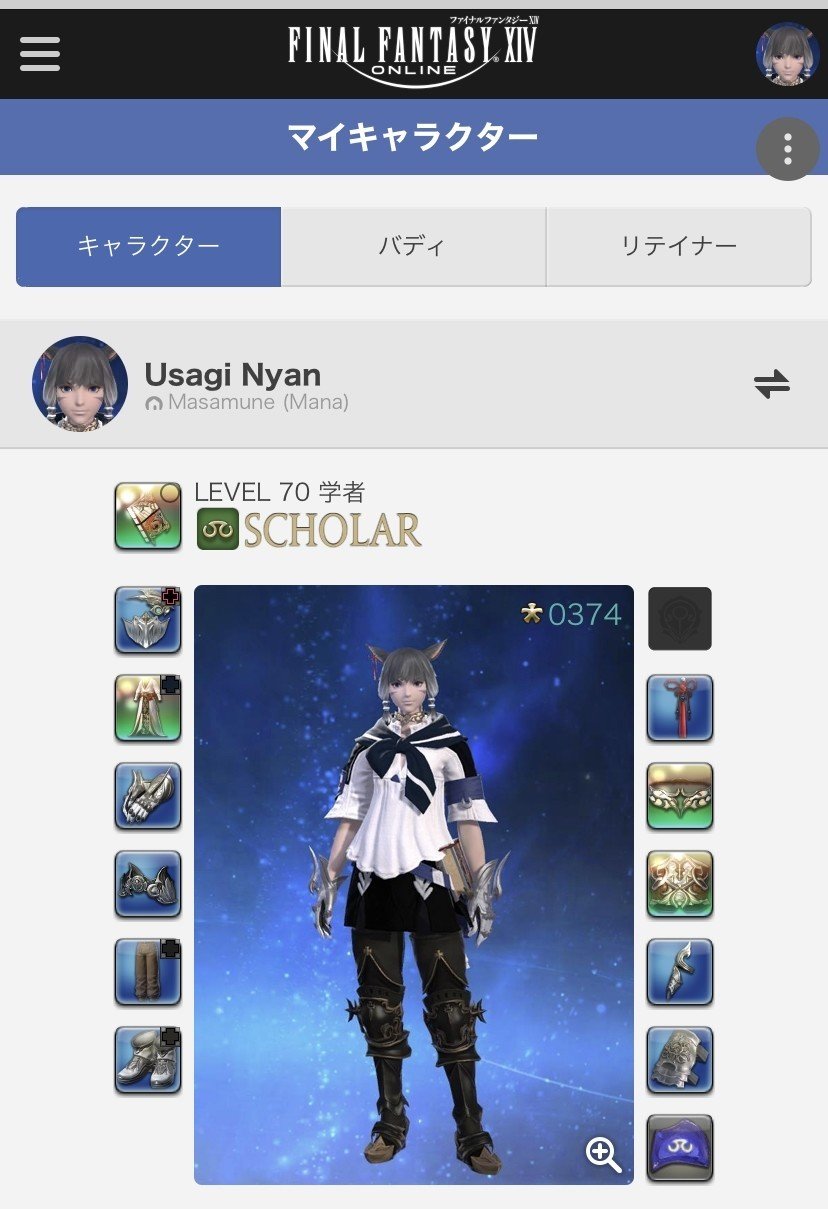View the bracelet item icon
This screenshot has width=828, height=1209.
coord(680,884)
